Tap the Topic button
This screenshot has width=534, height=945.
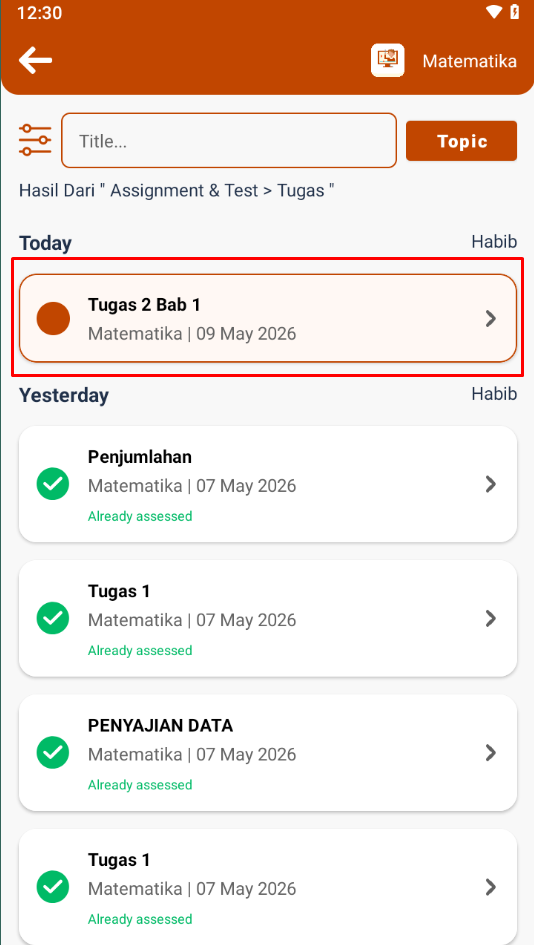(x=461, y=141)
